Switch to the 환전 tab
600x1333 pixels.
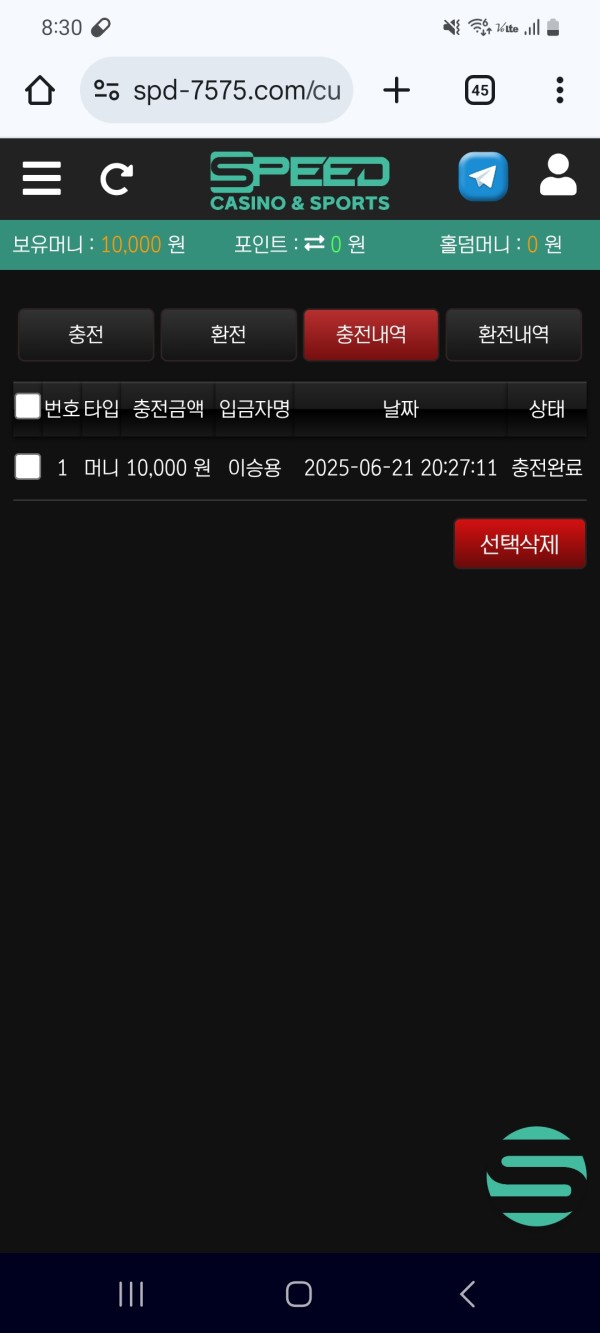click(228, 334)
